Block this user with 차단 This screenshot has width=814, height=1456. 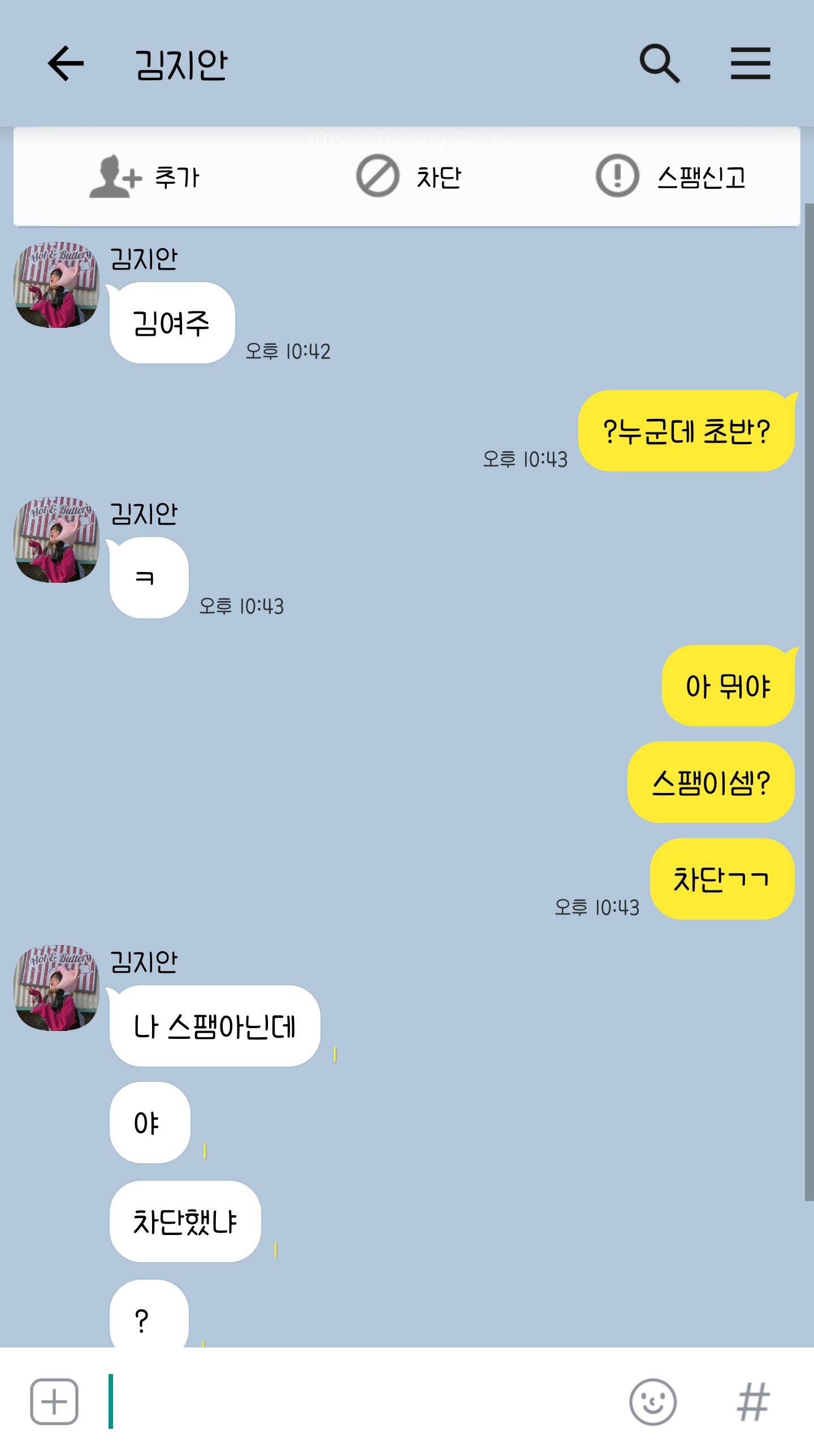pos(409,177)
